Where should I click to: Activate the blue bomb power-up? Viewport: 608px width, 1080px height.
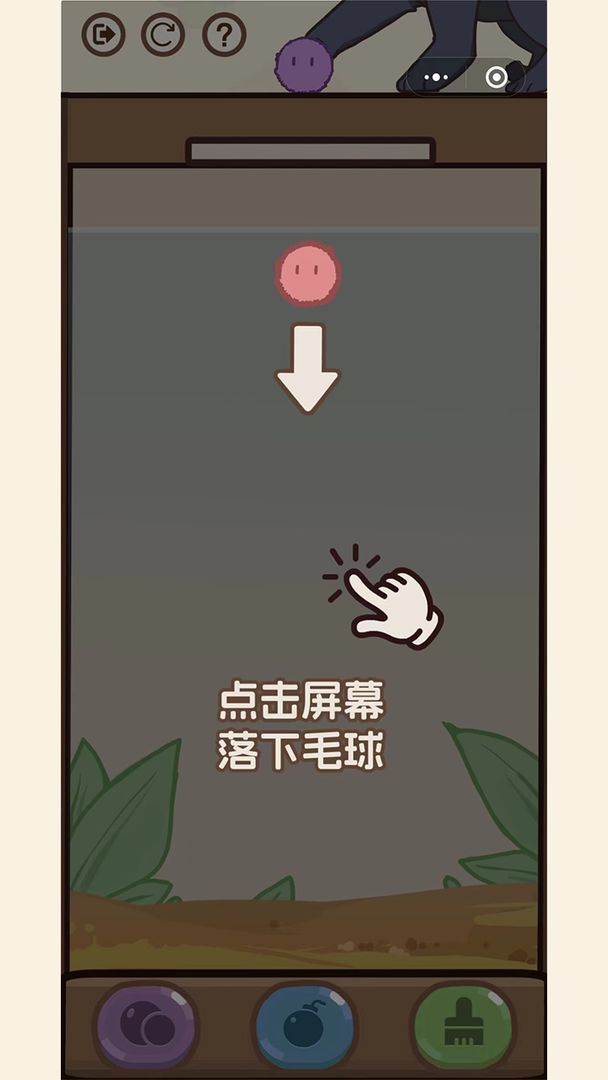tap(304, 1025)
